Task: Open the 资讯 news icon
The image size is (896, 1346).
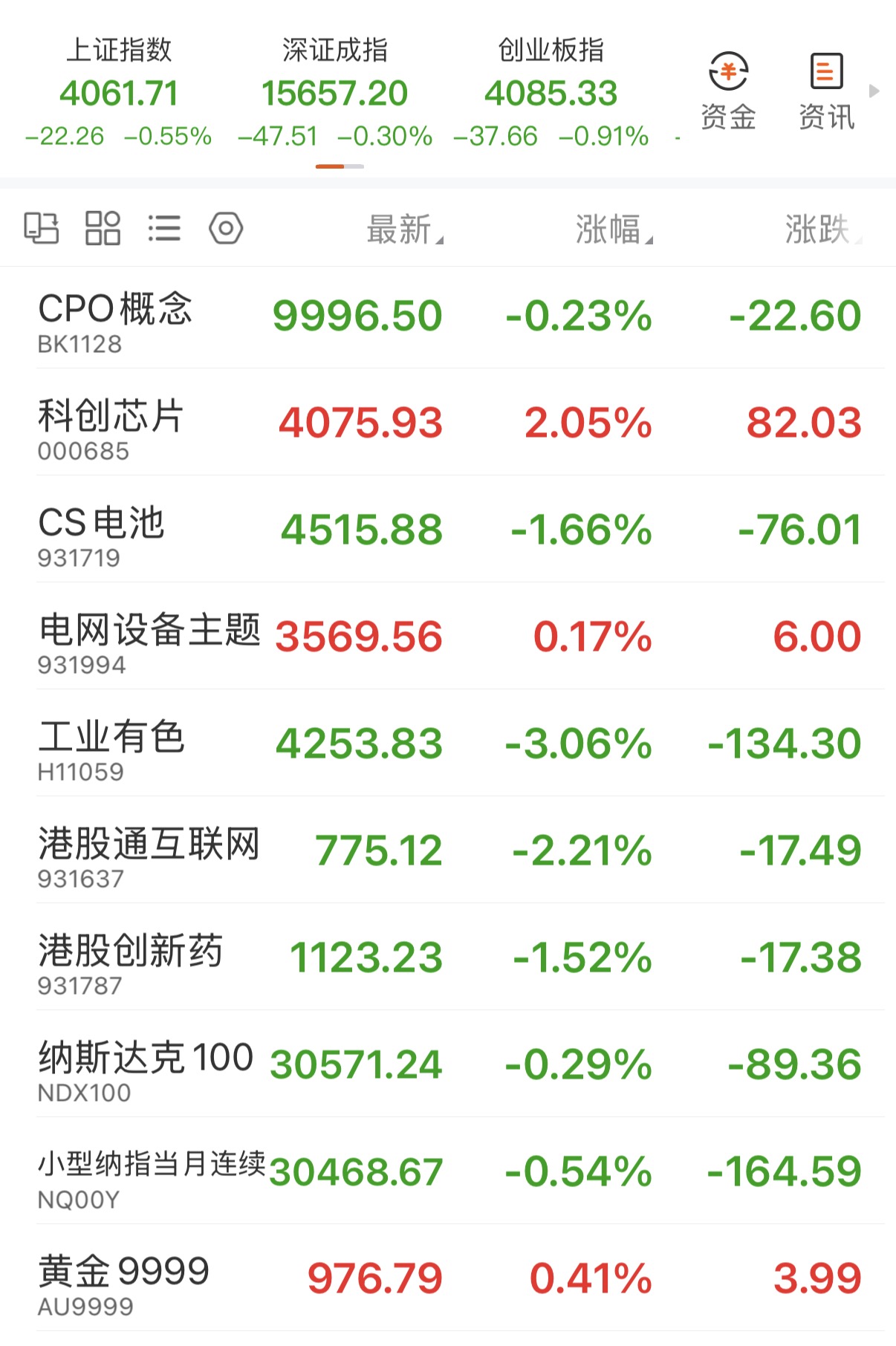Action: click(826, 91)
